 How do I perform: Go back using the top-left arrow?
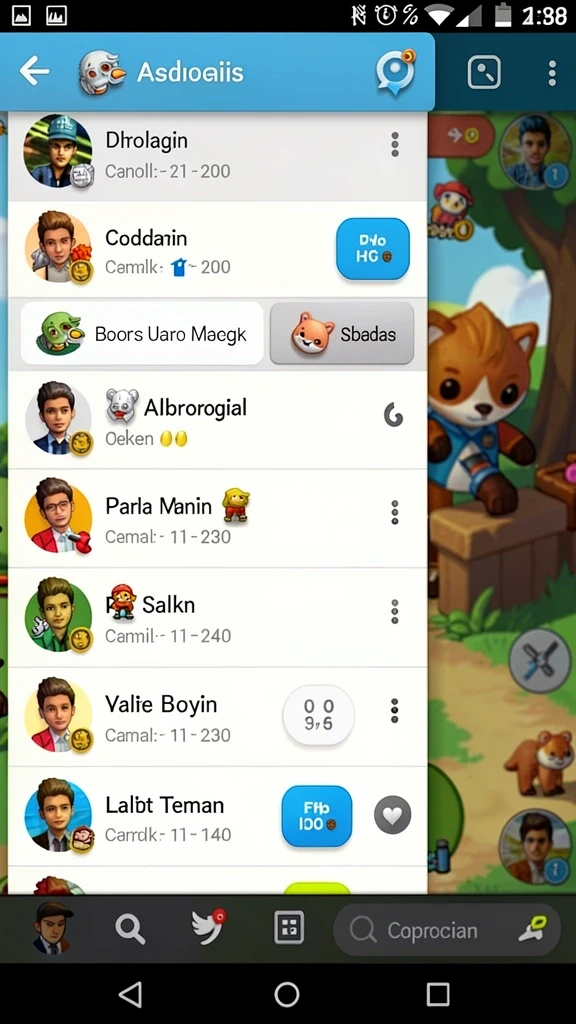[35, 71]
